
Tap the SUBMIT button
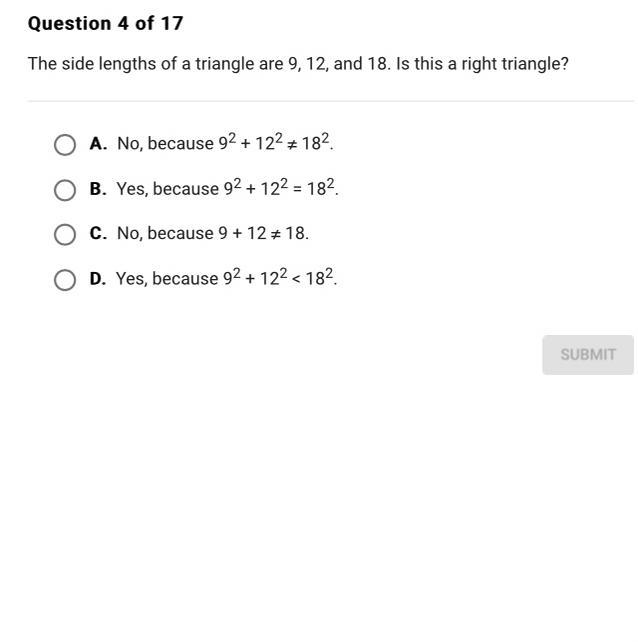click(587, 355)
